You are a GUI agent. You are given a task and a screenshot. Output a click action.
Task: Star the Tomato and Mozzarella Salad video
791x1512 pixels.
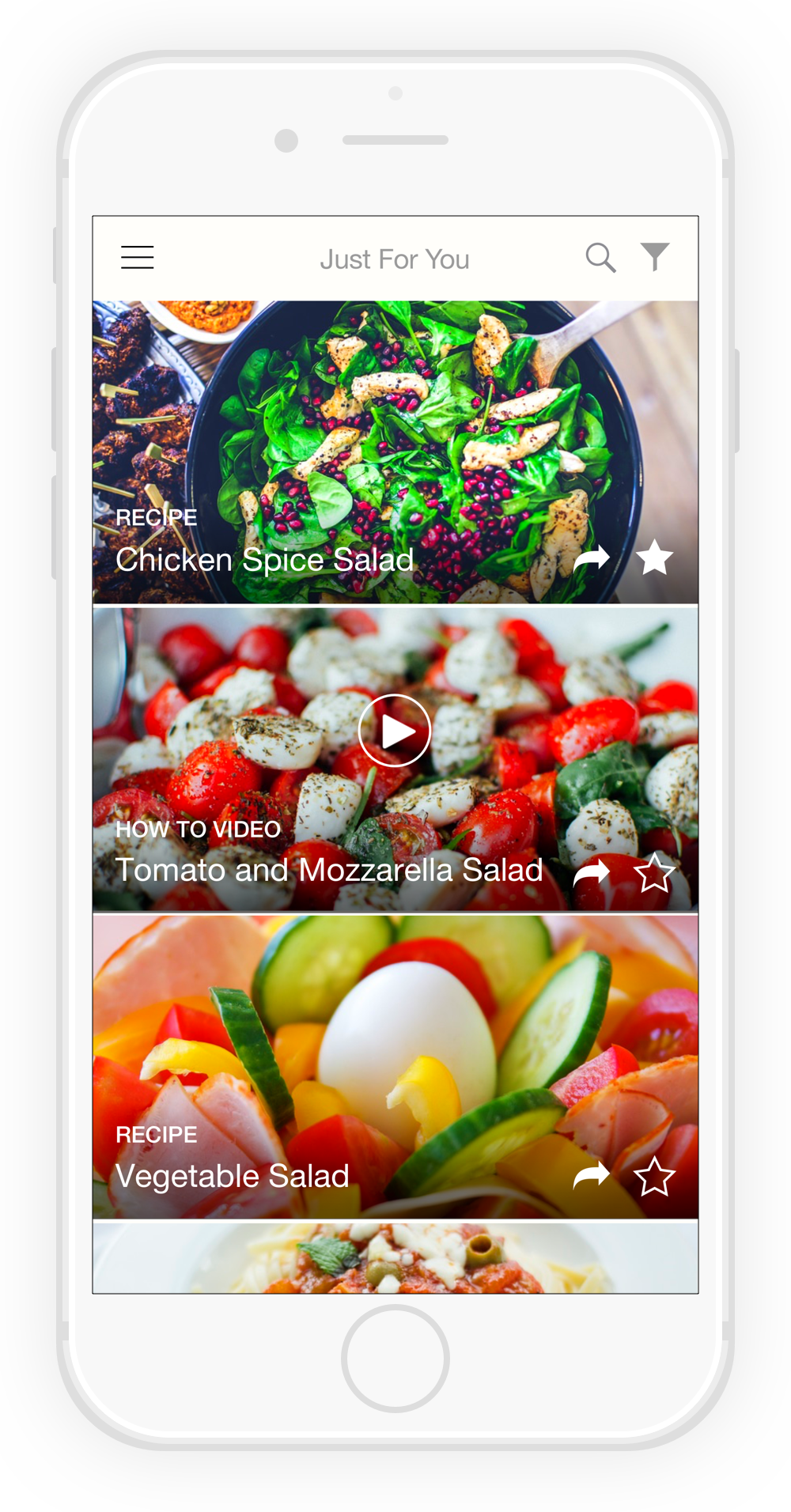coord(654,872)
